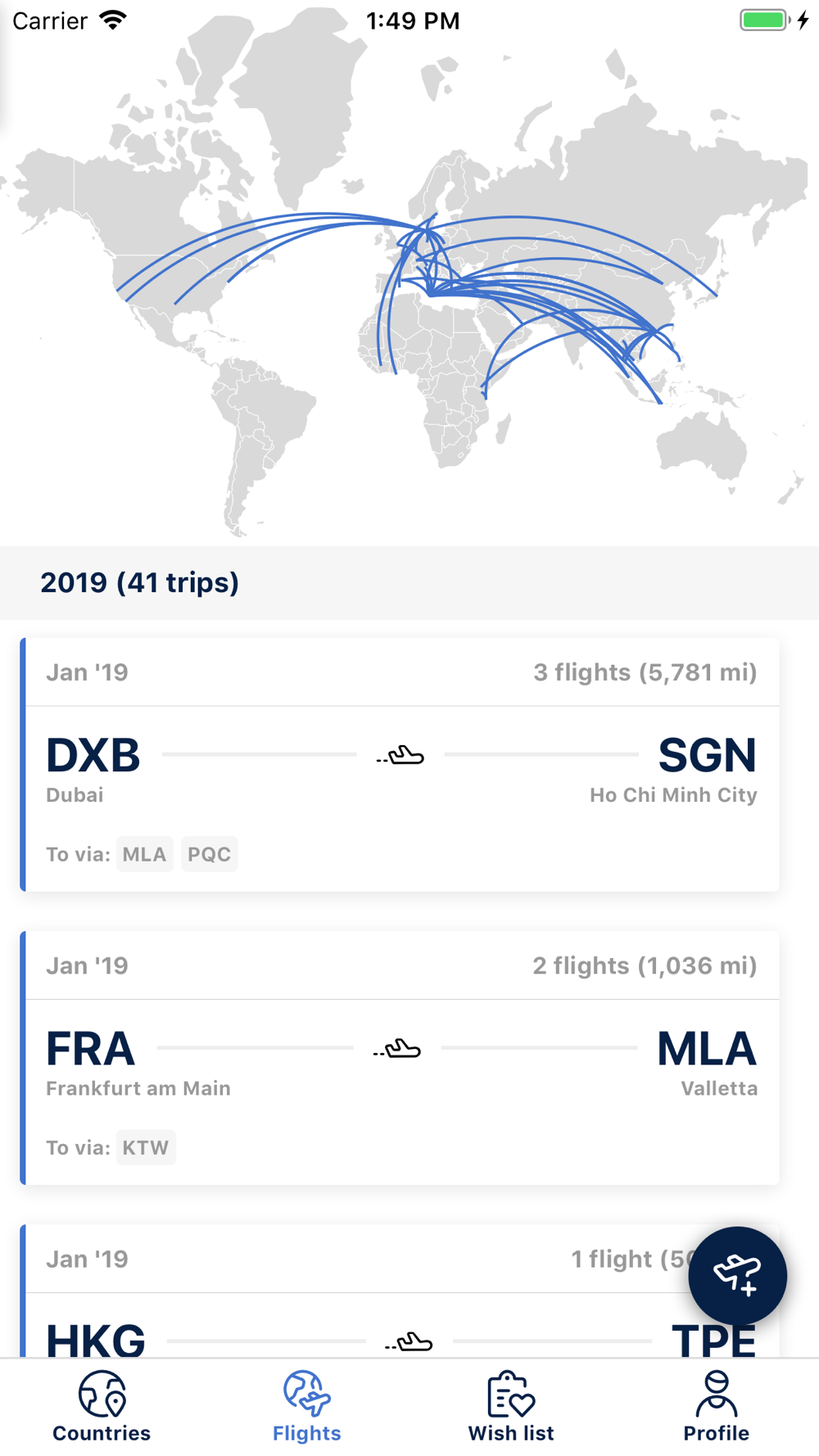Switch to the Countries tab
819x1456 pixels.
tap(102, 1407)
